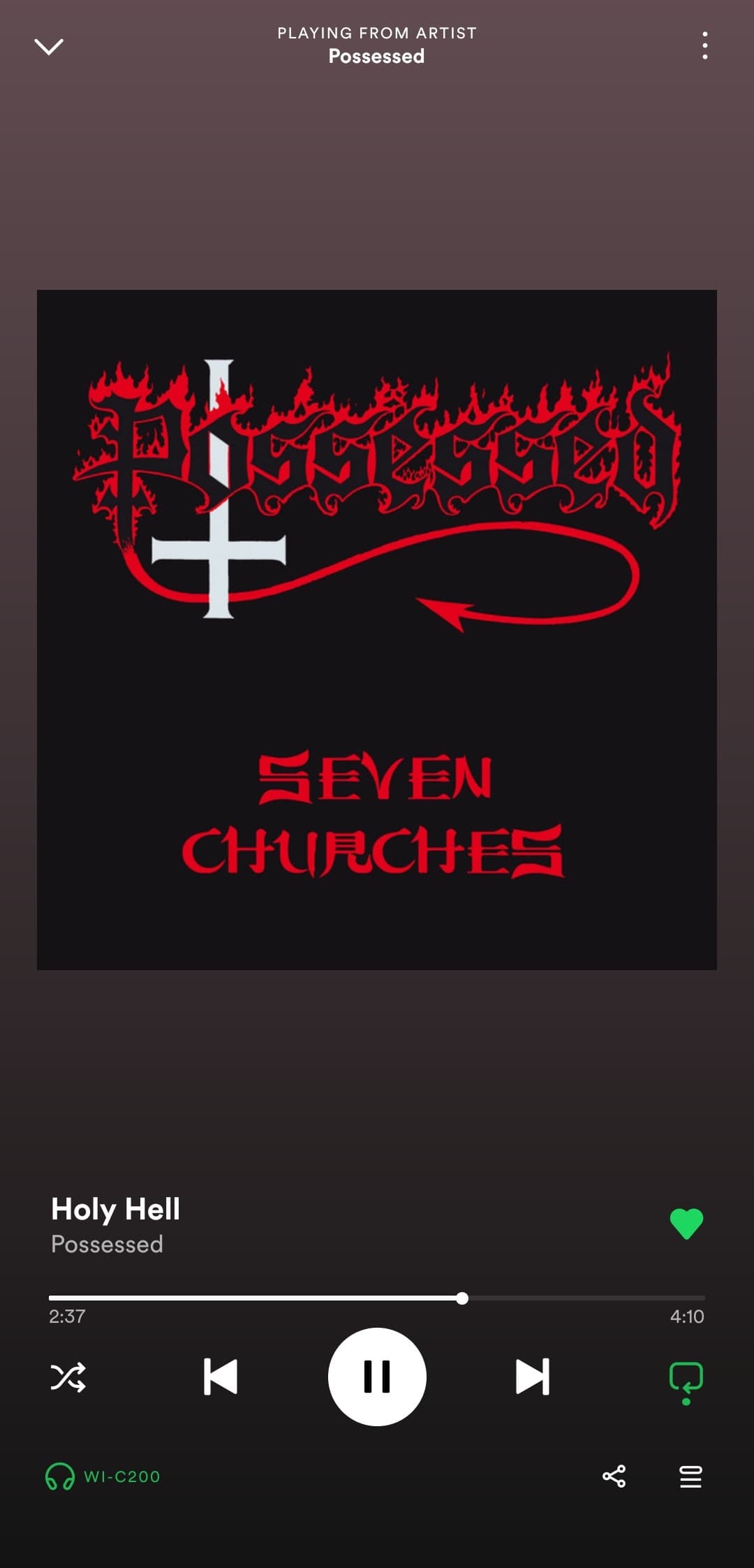Open WI-C200 device picker

click(103, 1477)
